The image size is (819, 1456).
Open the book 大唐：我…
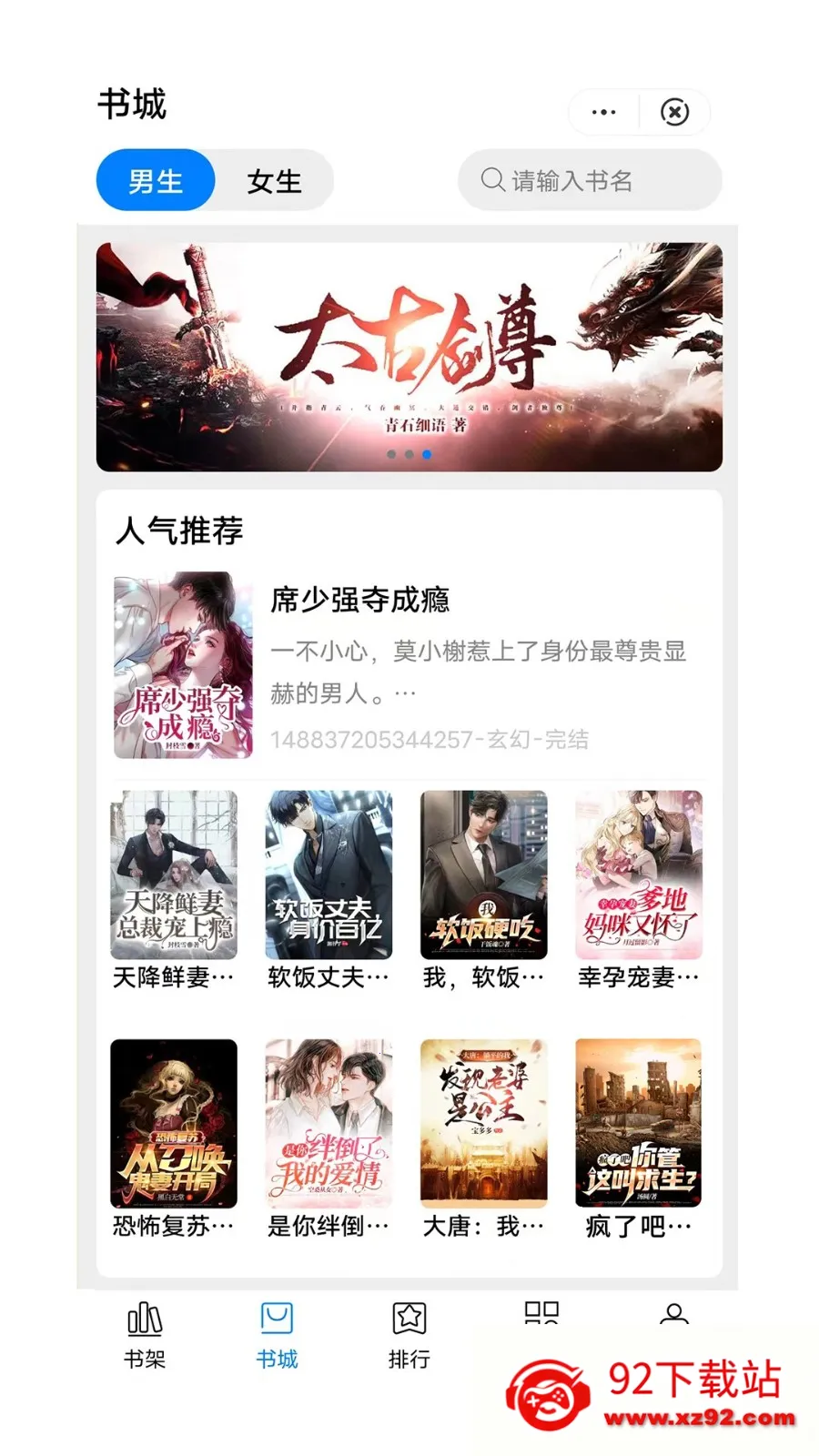tap(483, 1138)
